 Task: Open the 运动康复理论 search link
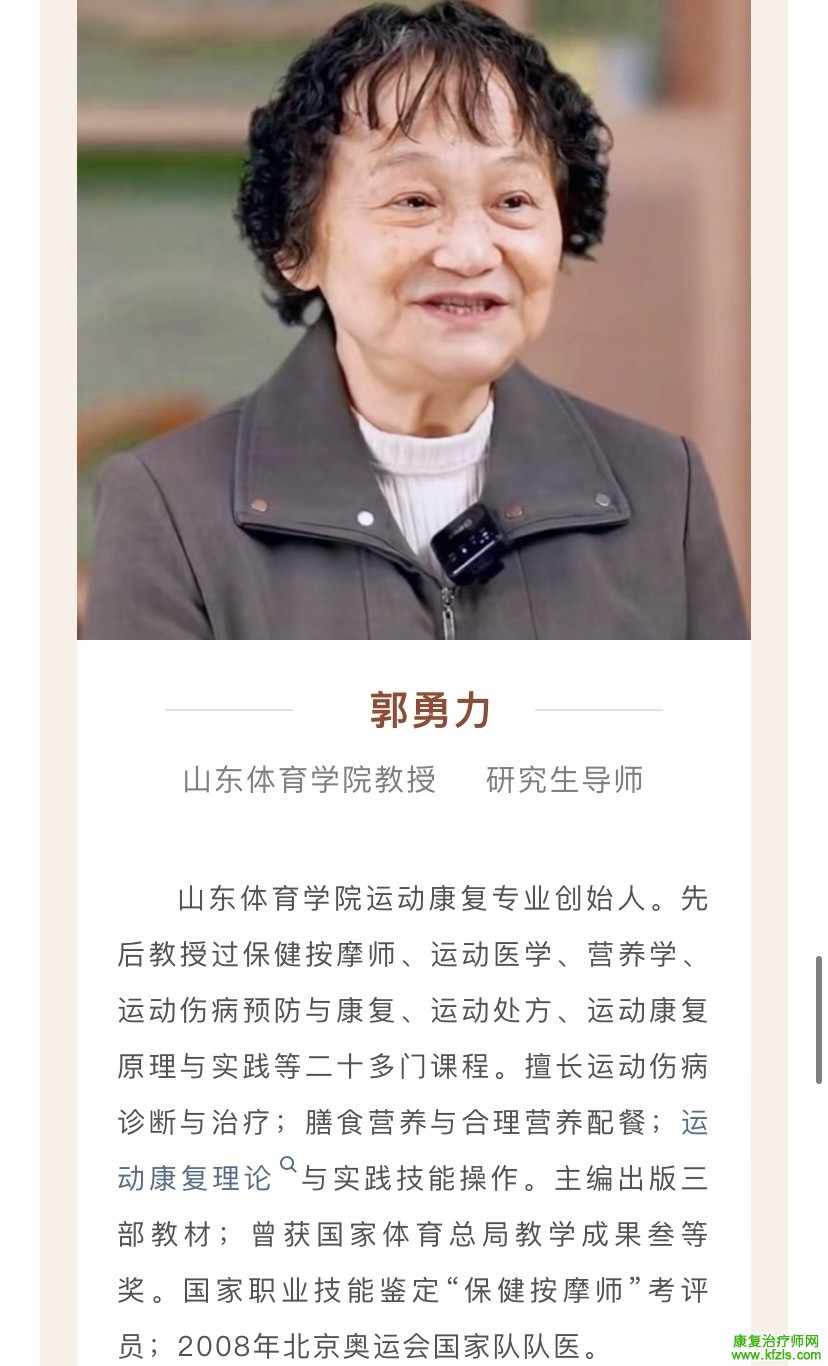click(195, 1178)
